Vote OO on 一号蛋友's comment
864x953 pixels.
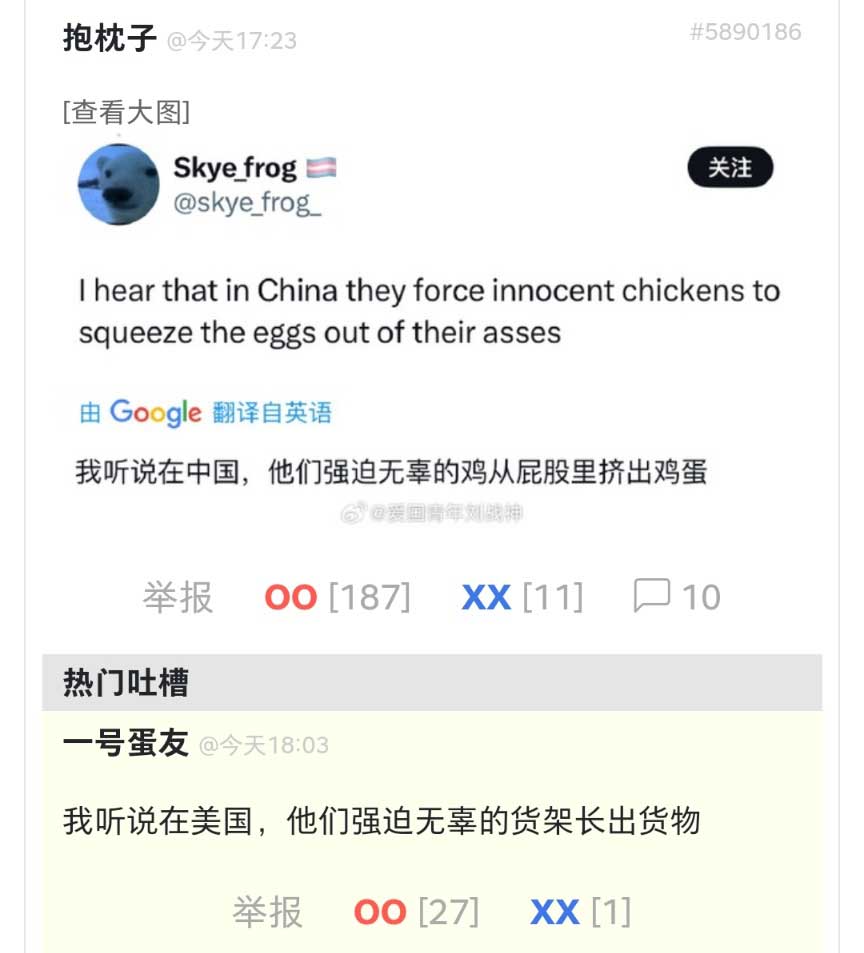(380, 911)
